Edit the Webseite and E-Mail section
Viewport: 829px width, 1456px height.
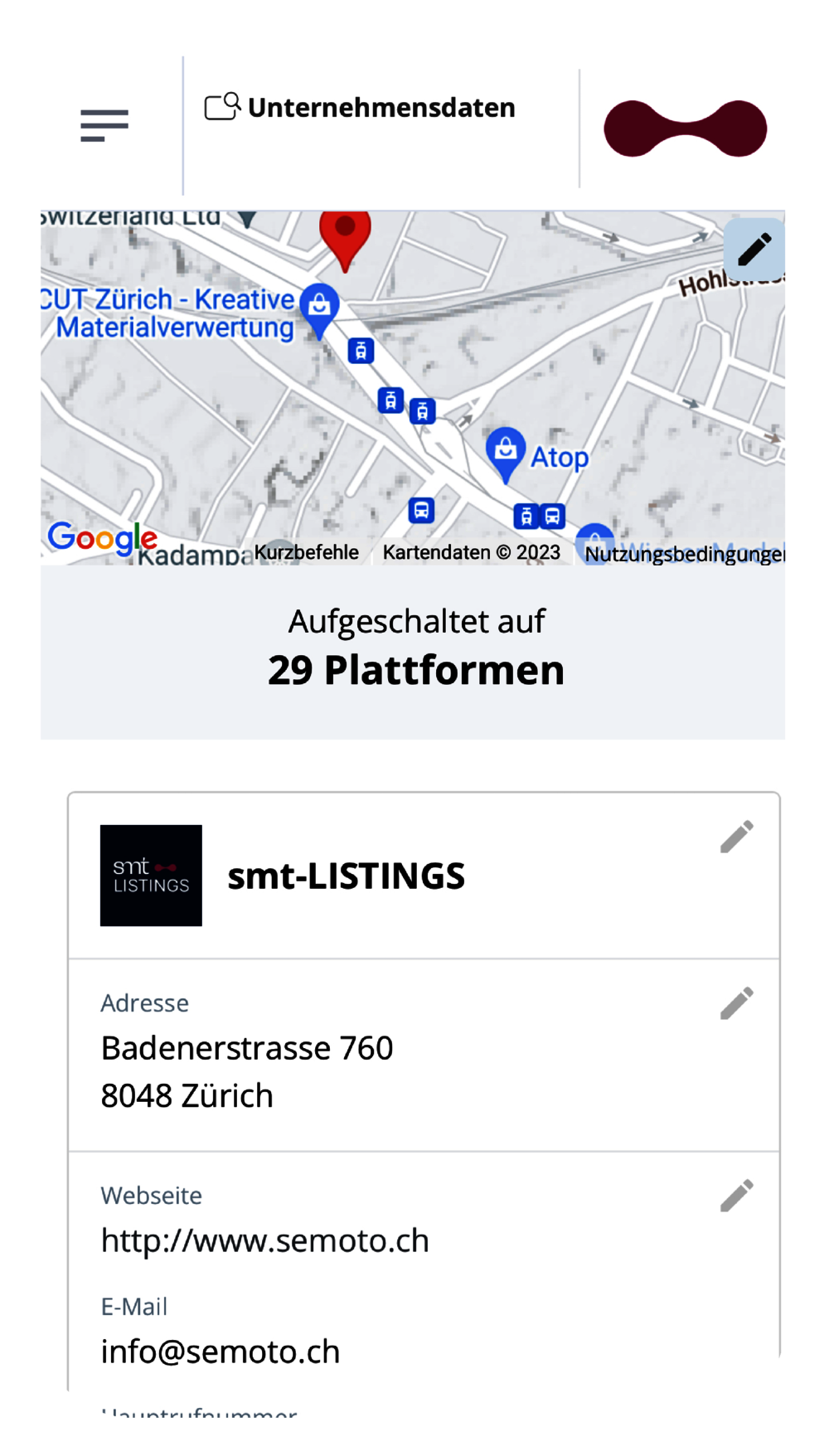736,1196
